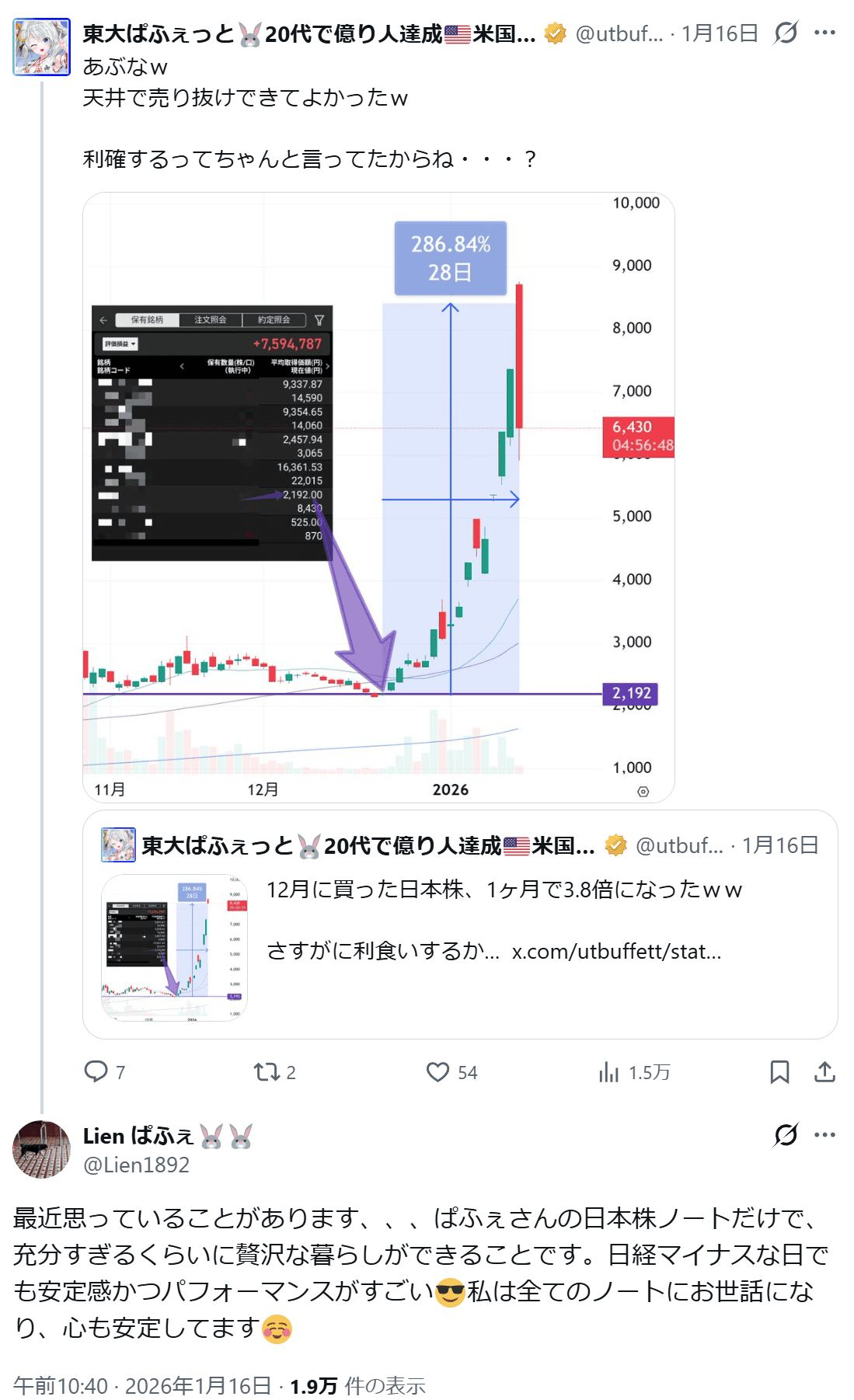Tap the Grok icon on 東大ぱふぇっと's post
This screenshot has width=854, height=1400.
click(x=786, y=33)
